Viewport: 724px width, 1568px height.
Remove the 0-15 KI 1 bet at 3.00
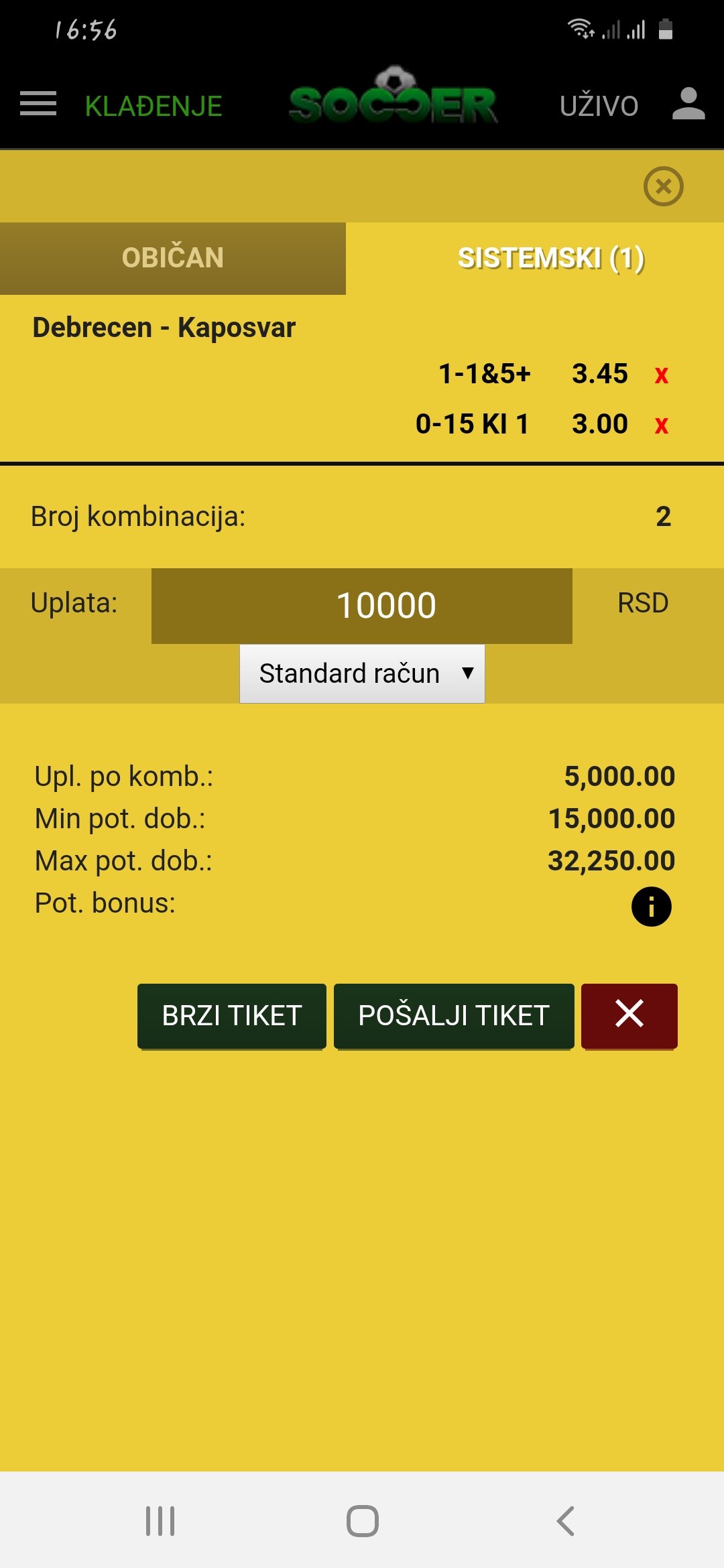(x=662, y=425)
